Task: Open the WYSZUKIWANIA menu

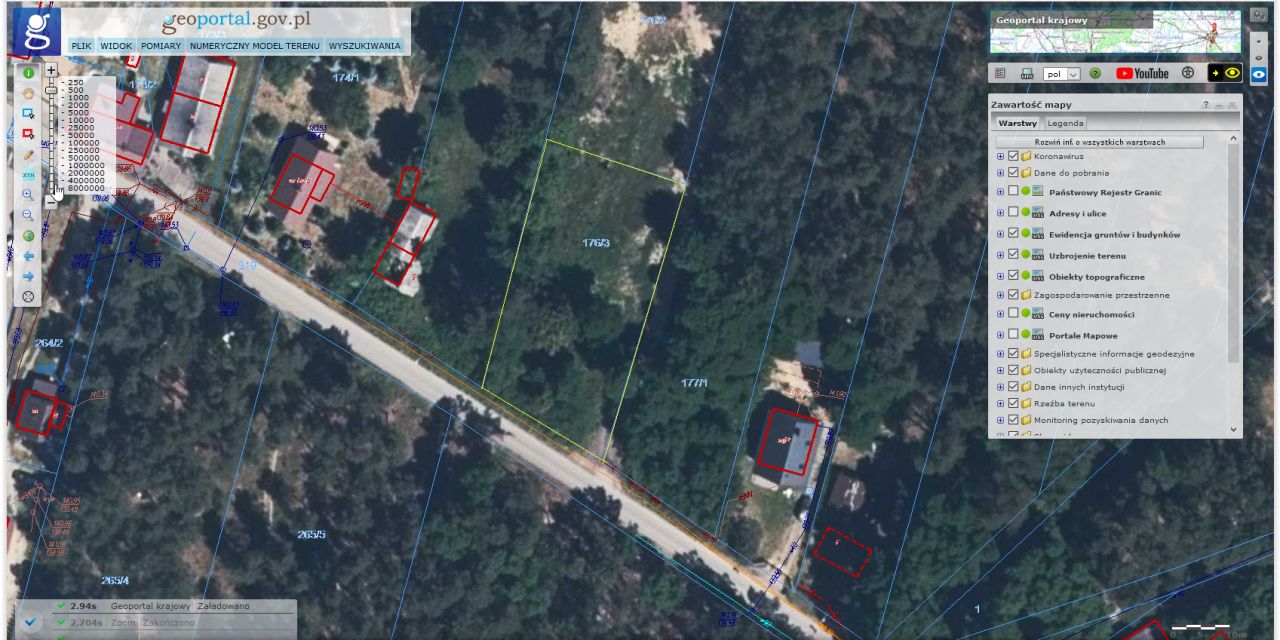Action: click(364, 46)
